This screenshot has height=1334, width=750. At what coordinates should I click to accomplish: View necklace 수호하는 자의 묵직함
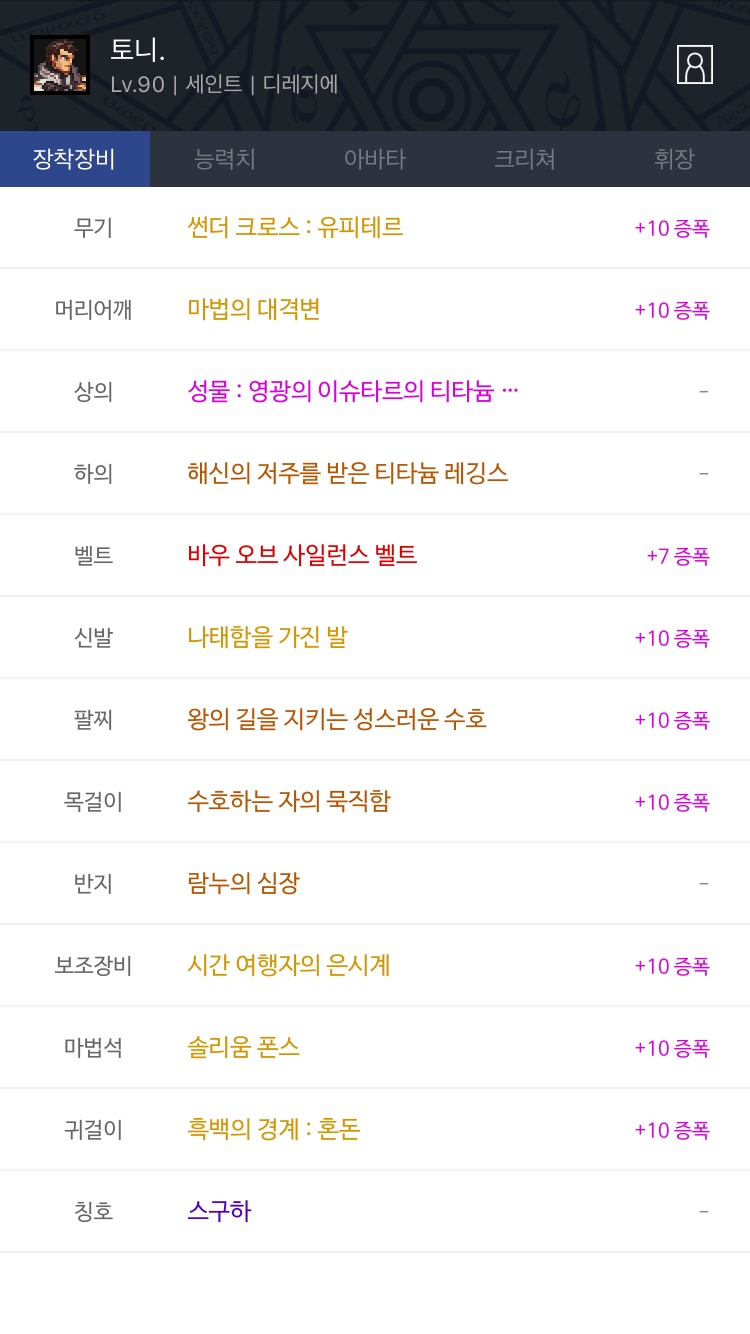[288, 801]
